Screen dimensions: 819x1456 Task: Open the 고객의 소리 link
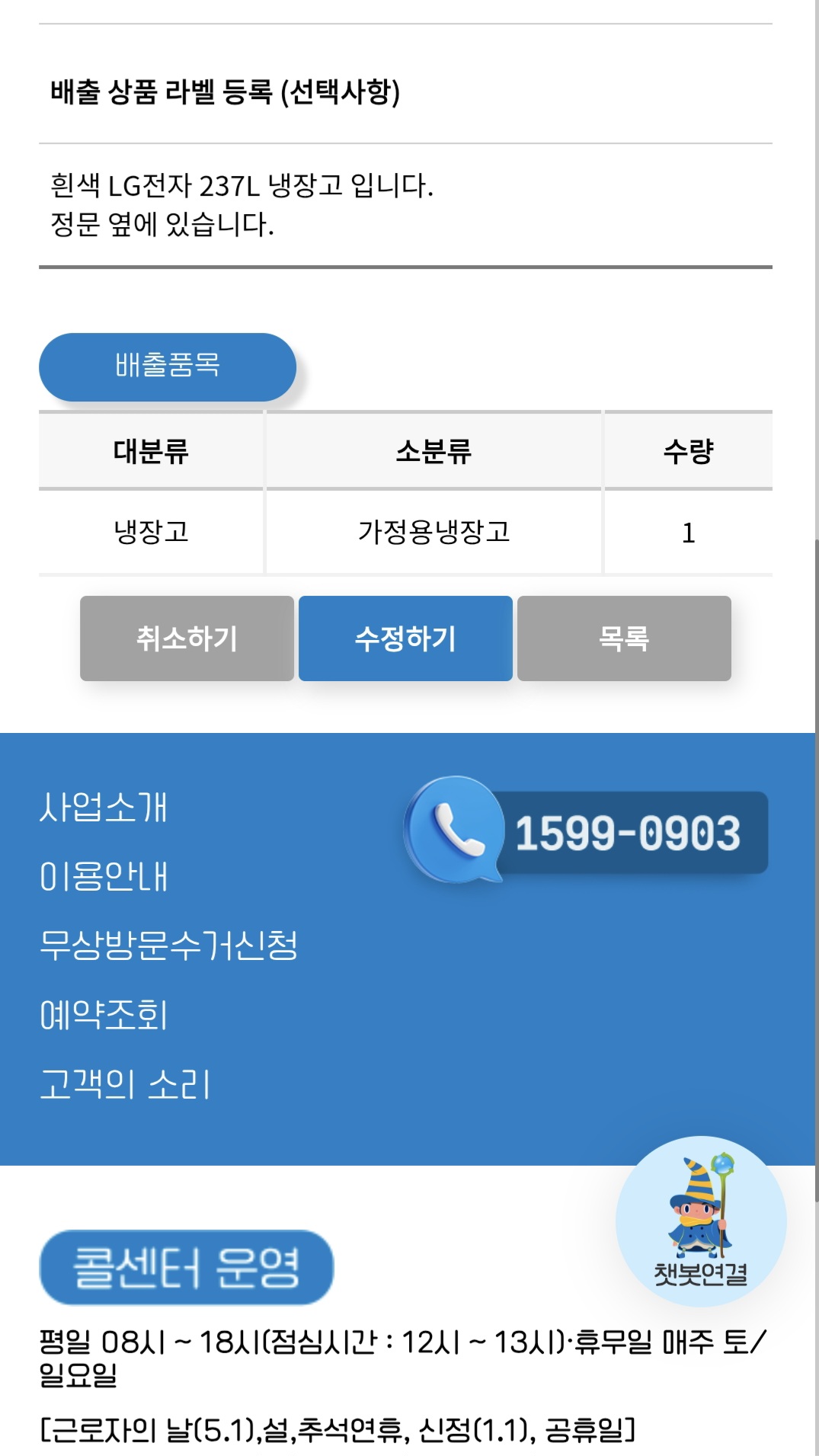(x=125, y=1085)
